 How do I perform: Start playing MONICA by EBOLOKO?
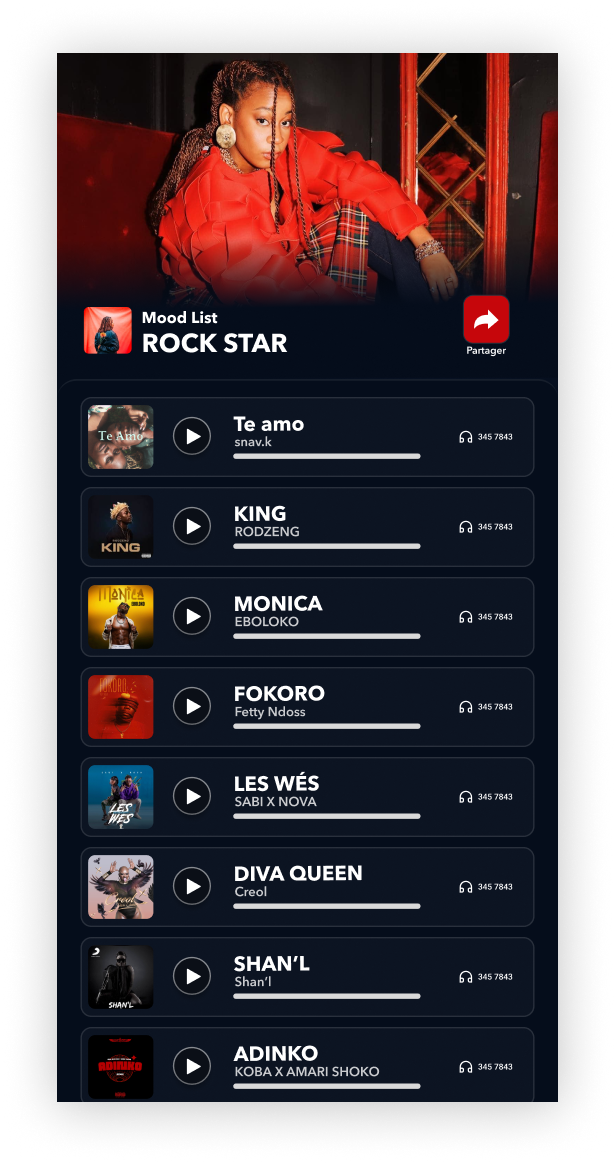click(x=192, y=616)
